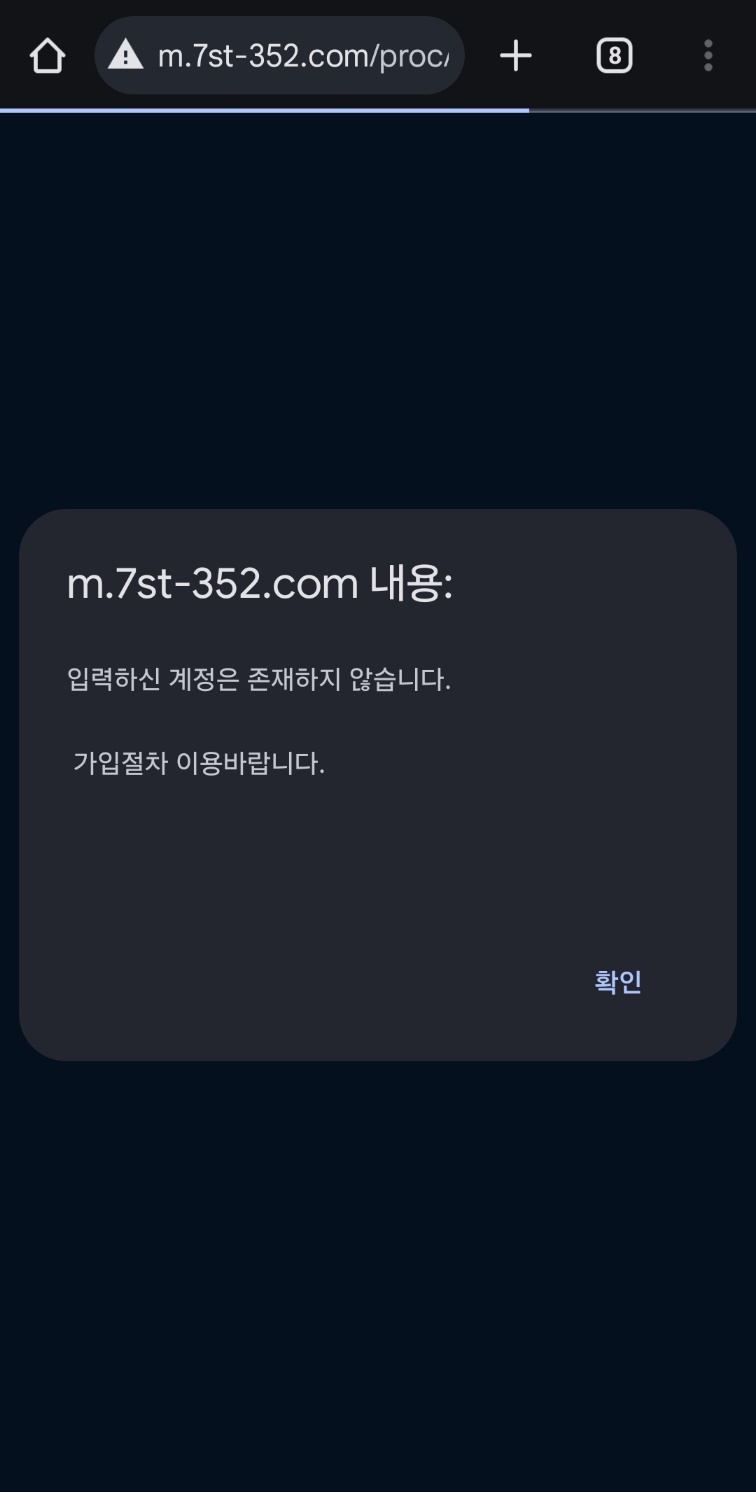This screenshot has height=1492, width=756.
Task: Go to the browser home page
Action: [x=47, y=56]
